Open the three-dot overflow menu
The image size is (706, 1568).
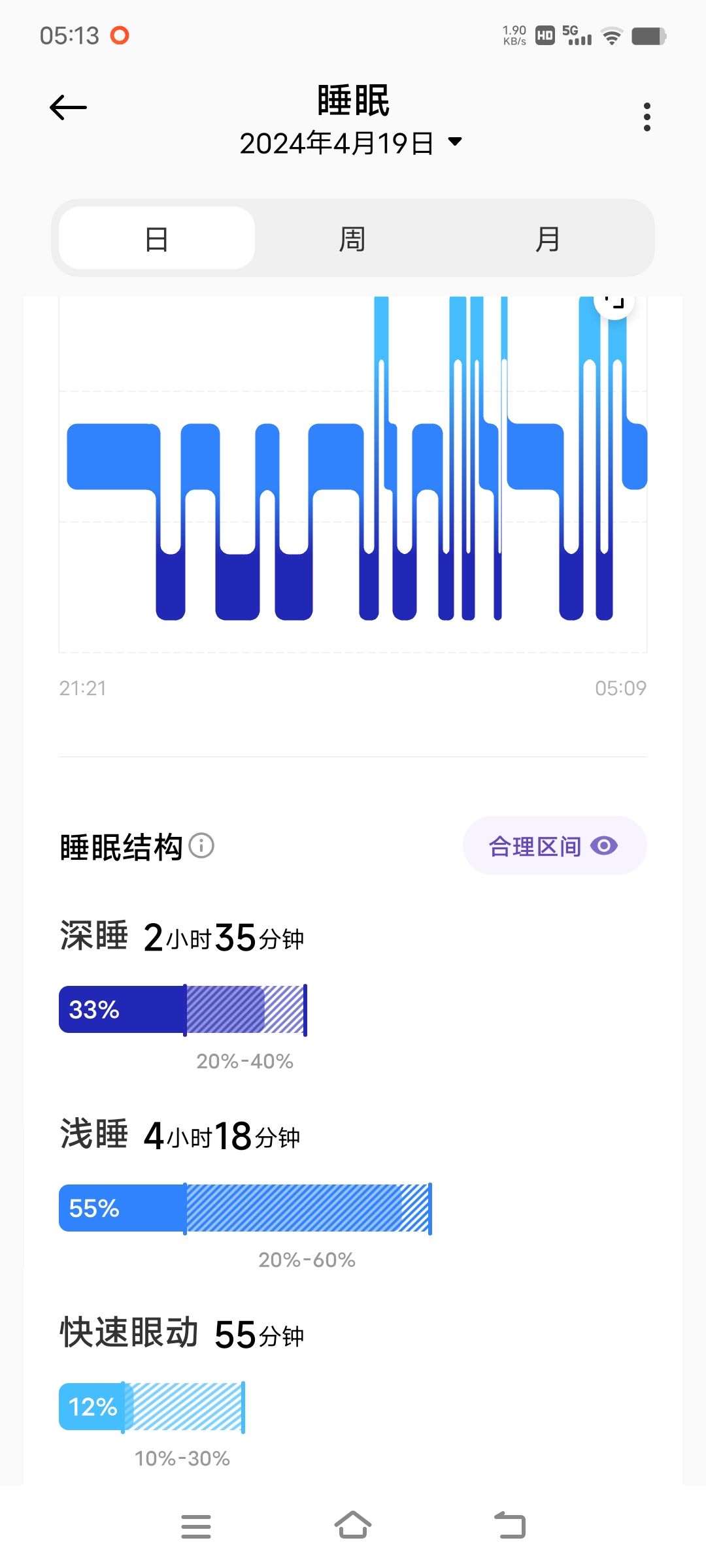[647, 117]
